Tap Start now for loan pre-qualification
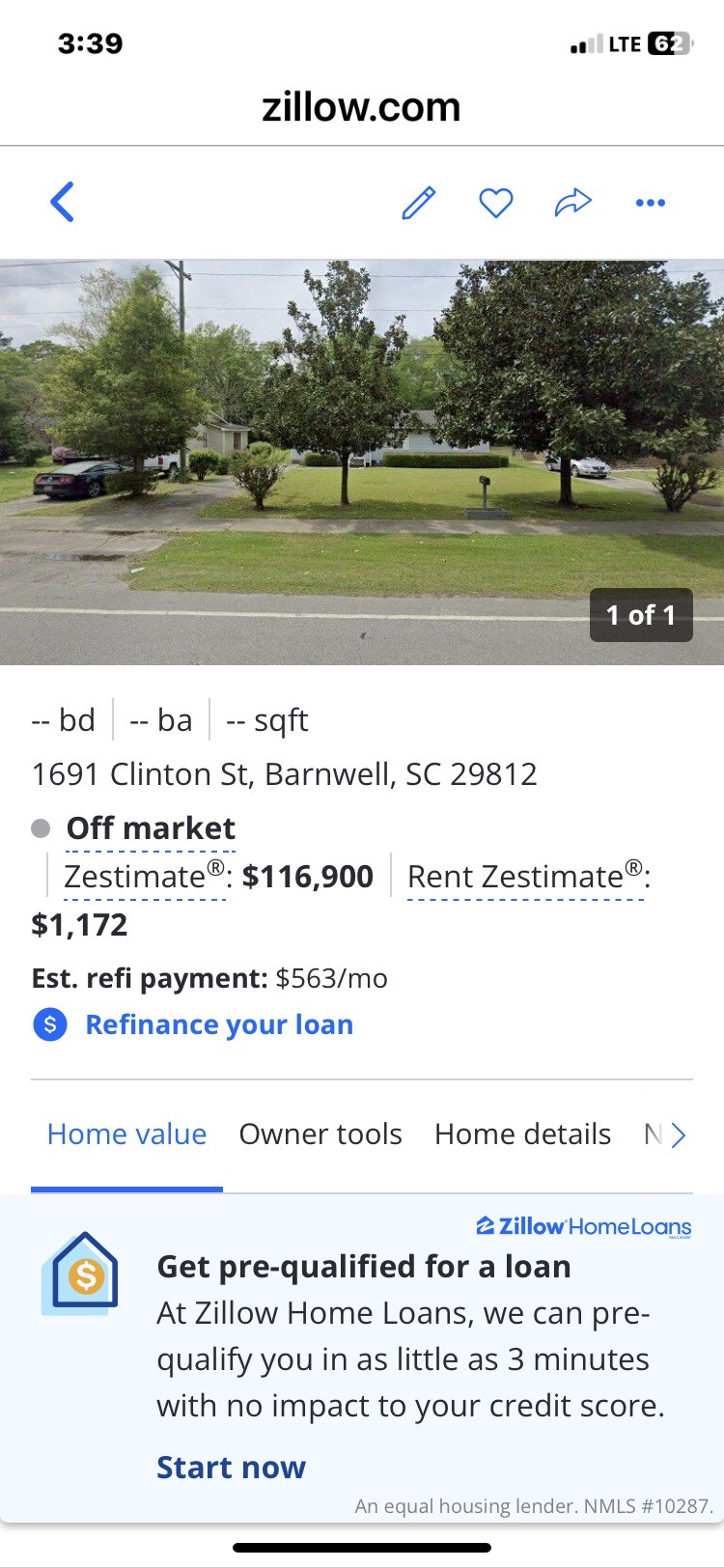Screen dimensions: 724x1568 point(231,1468)
